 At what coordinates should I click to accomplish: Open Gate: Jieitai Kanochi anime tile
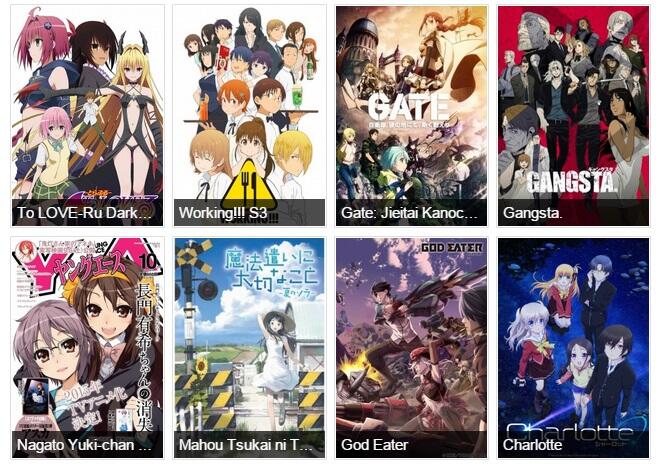pos(411,115)
